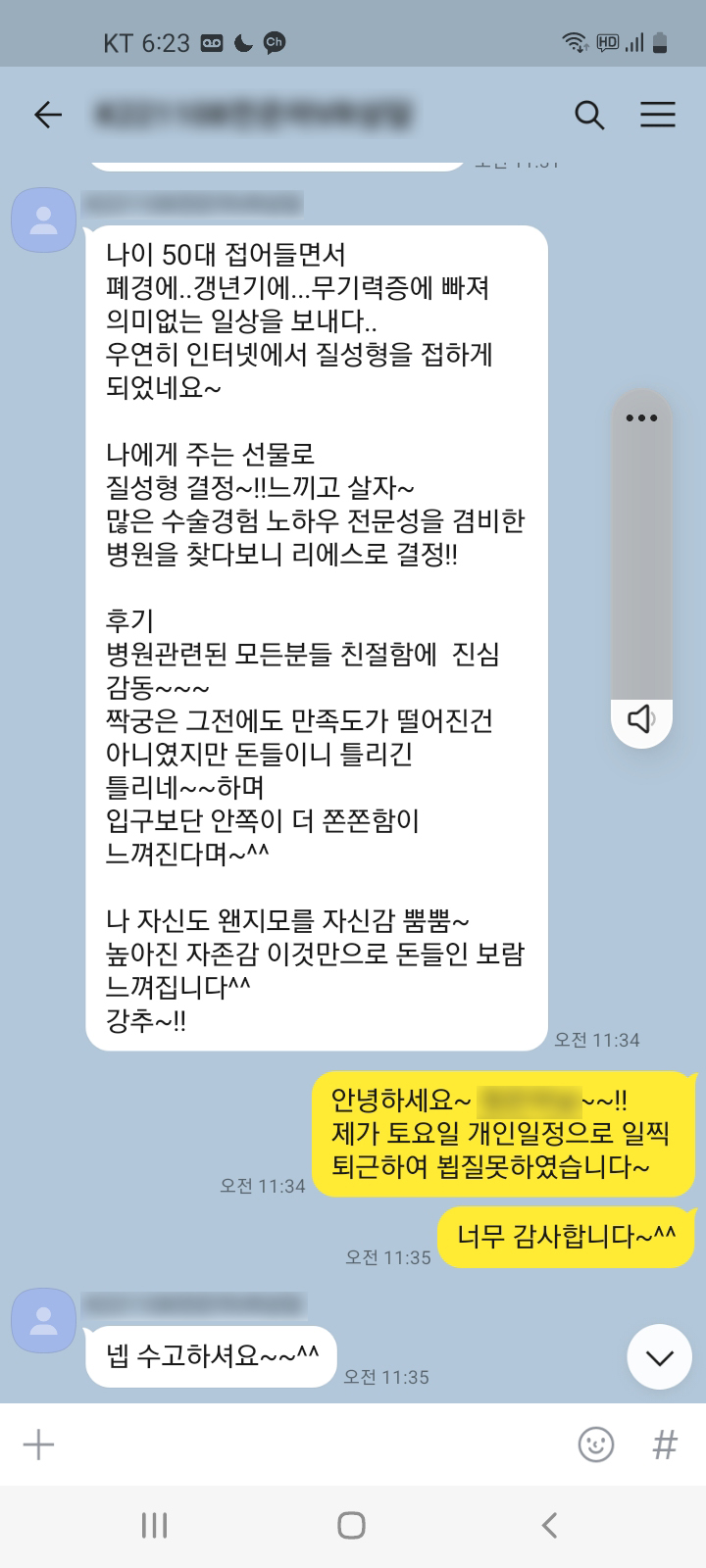
Task: Open the chat room hamburger menu
Action: [x=658, y=115]
